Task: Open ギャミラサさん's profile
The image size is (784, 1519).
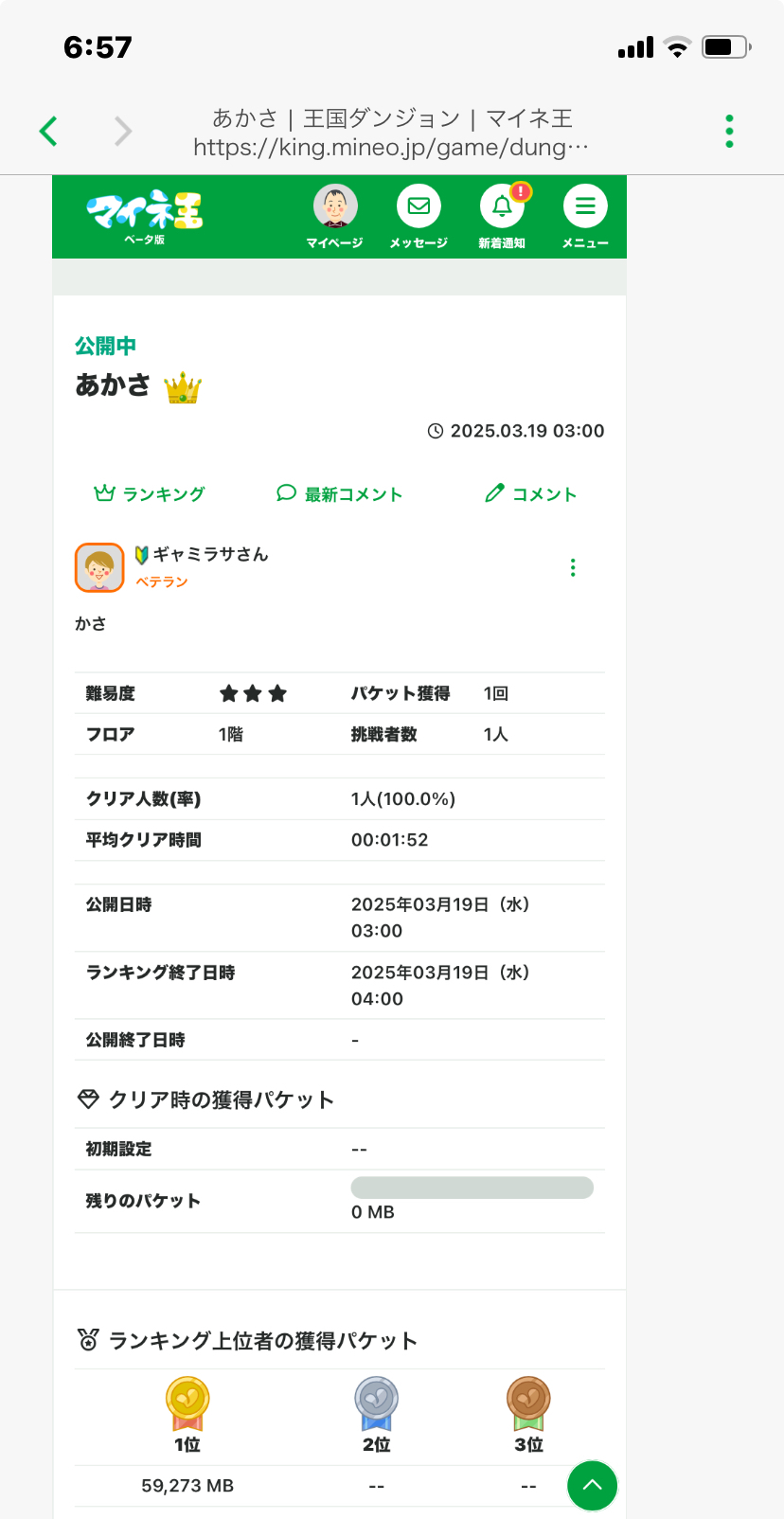Action: pyautogui.click(x=210, y=554)
